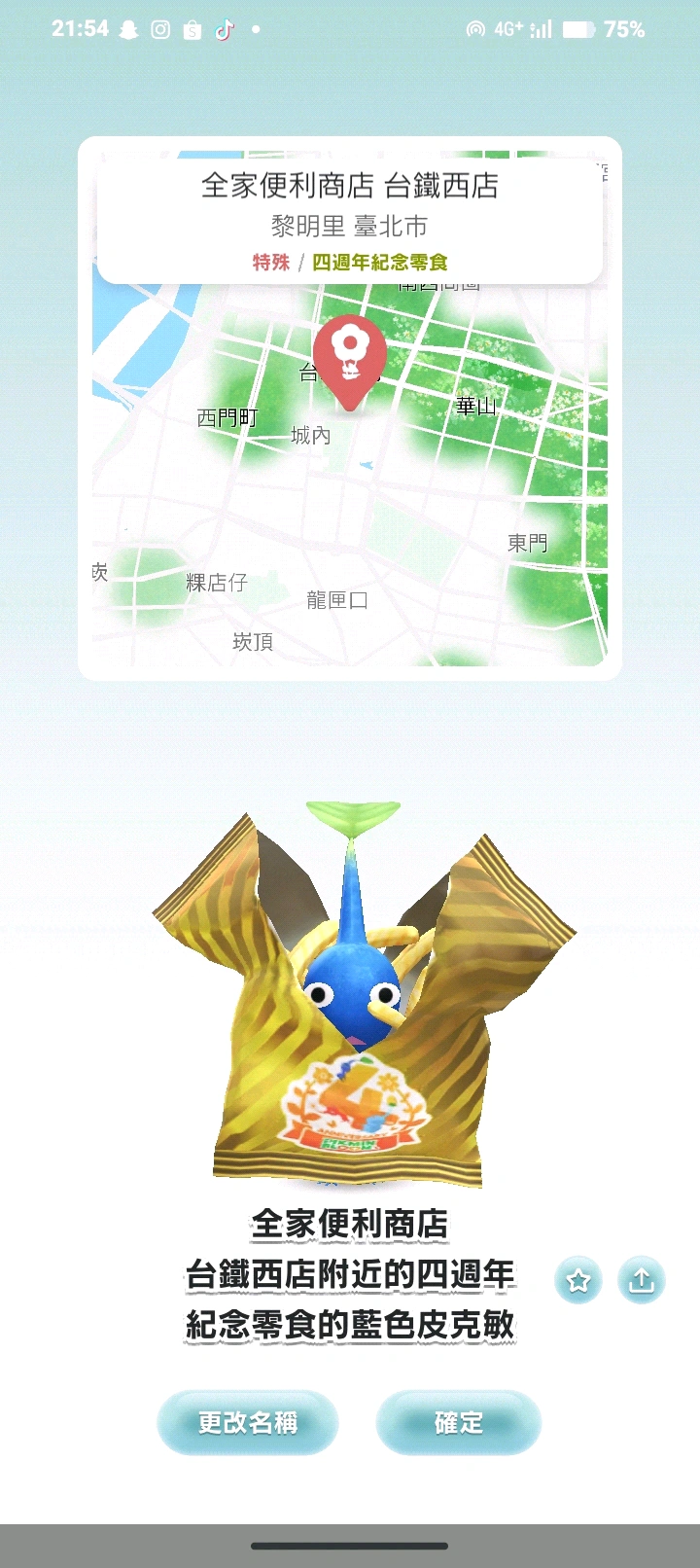Mark this Pikmin as favorite with star
This screenshot has height=1568, width=700.
(578, 1280)
